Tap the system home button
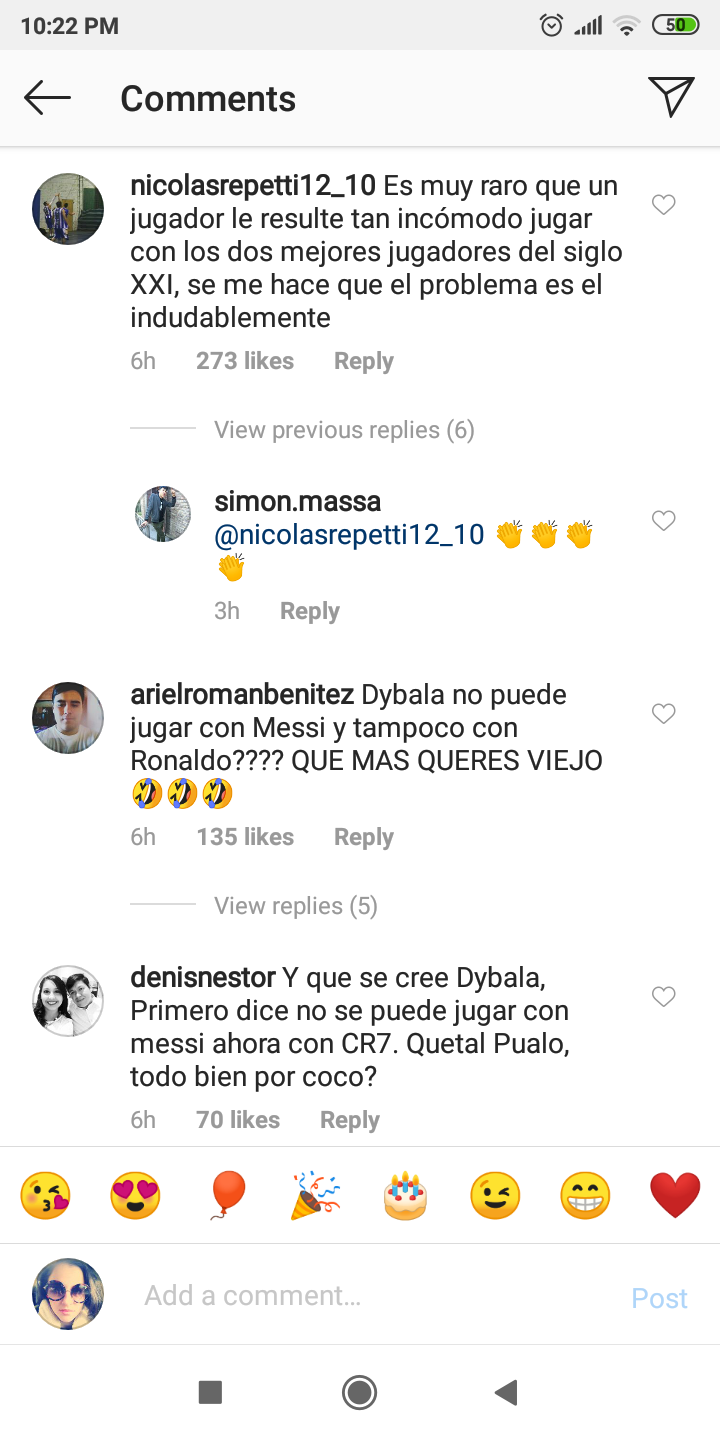Screen dimensions: 720x1440 click(359, 1391)
